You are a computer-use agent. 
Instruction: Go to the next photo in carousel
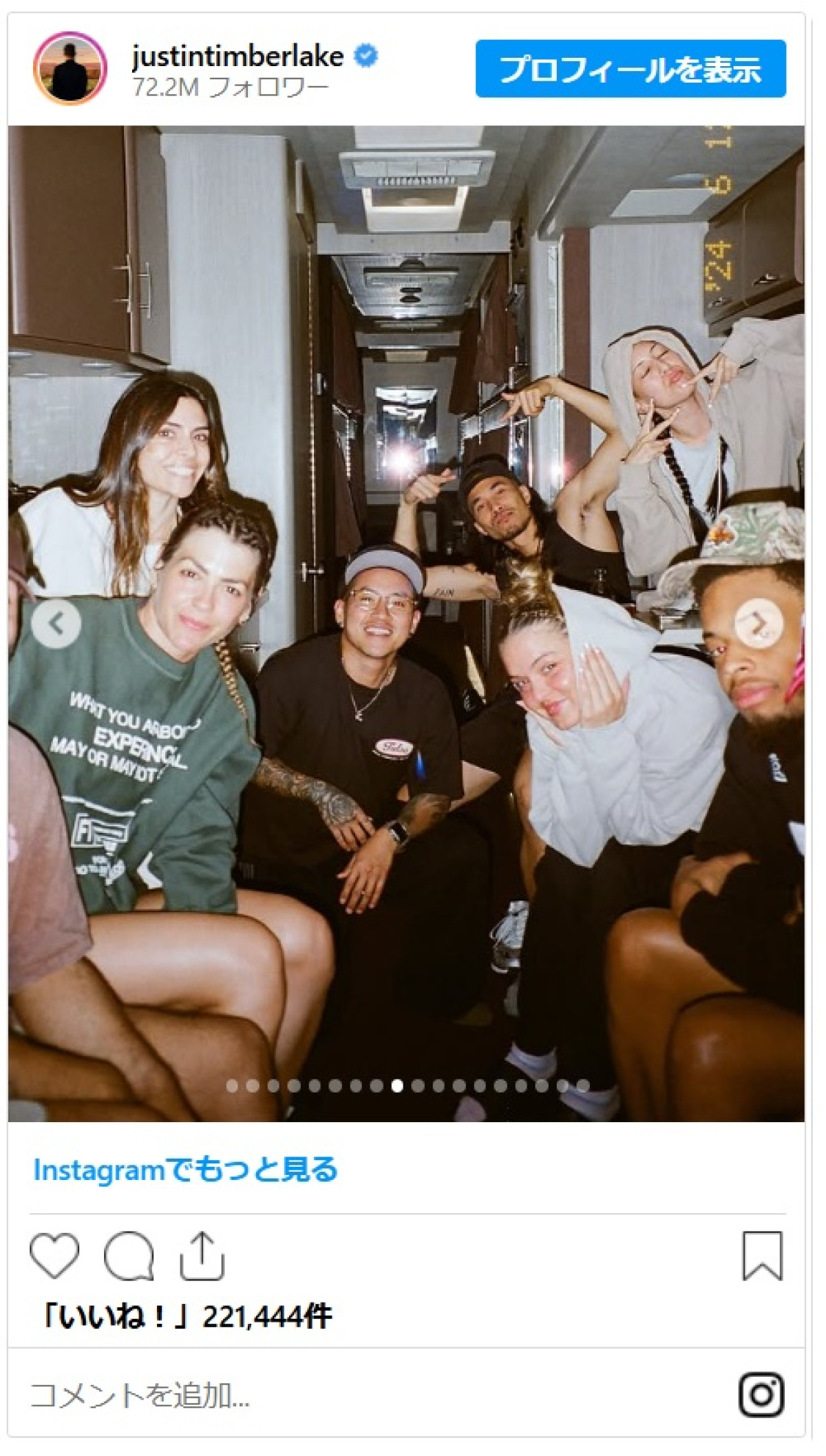tap(759, 624)
